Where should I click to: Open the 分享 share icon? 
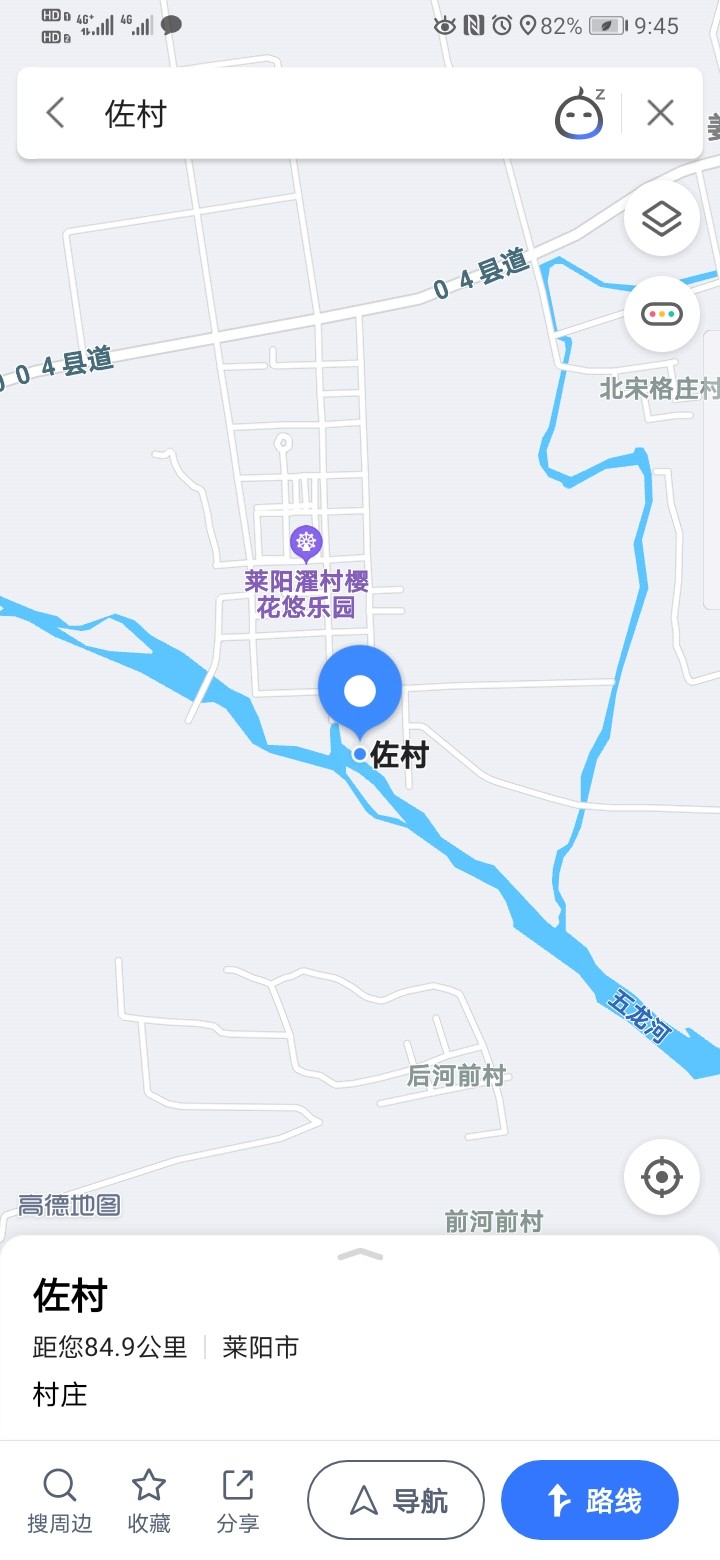tap(236, 1502)
